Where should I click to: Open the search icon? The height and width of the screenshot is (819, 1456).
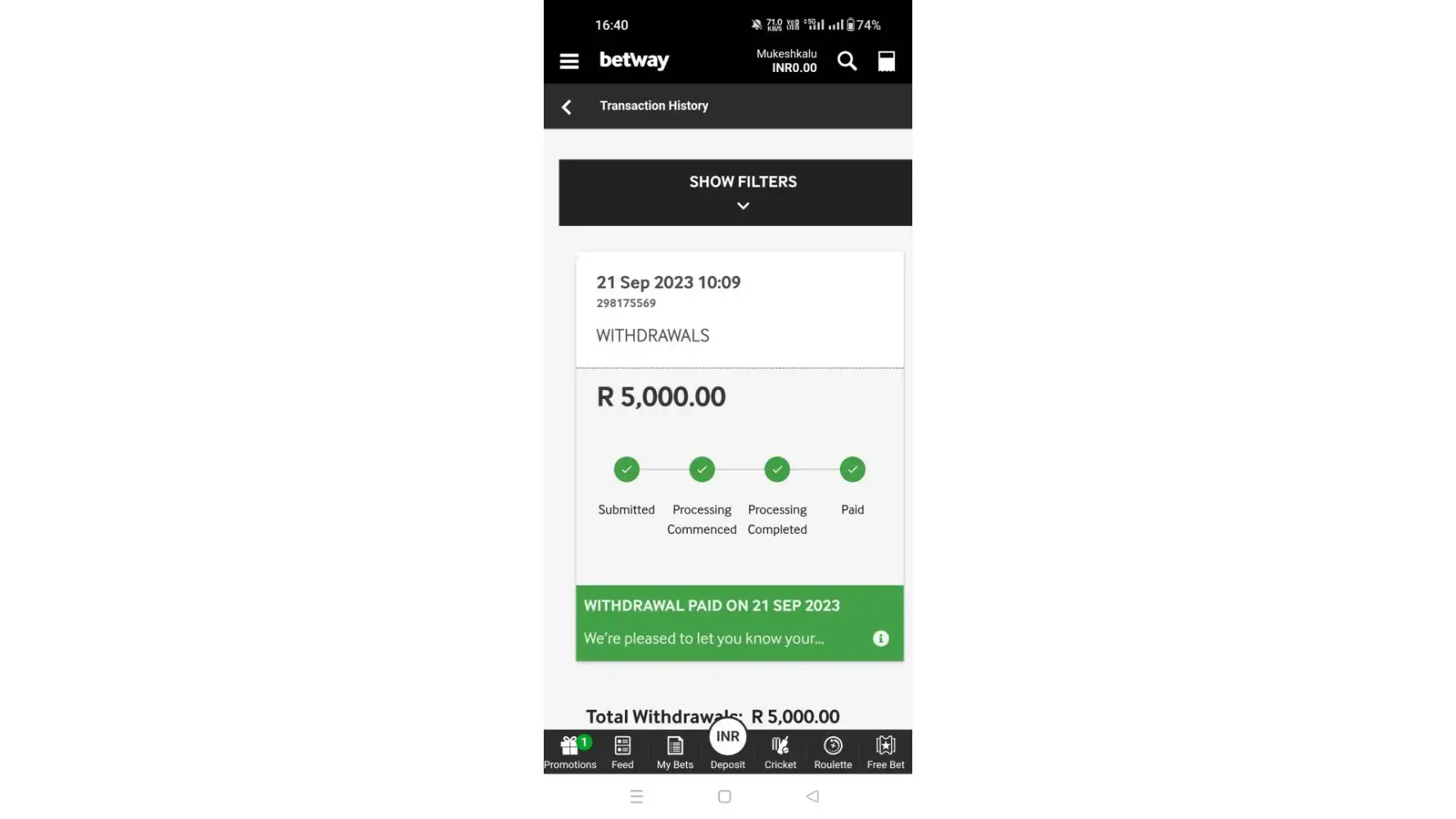[847, 61]
